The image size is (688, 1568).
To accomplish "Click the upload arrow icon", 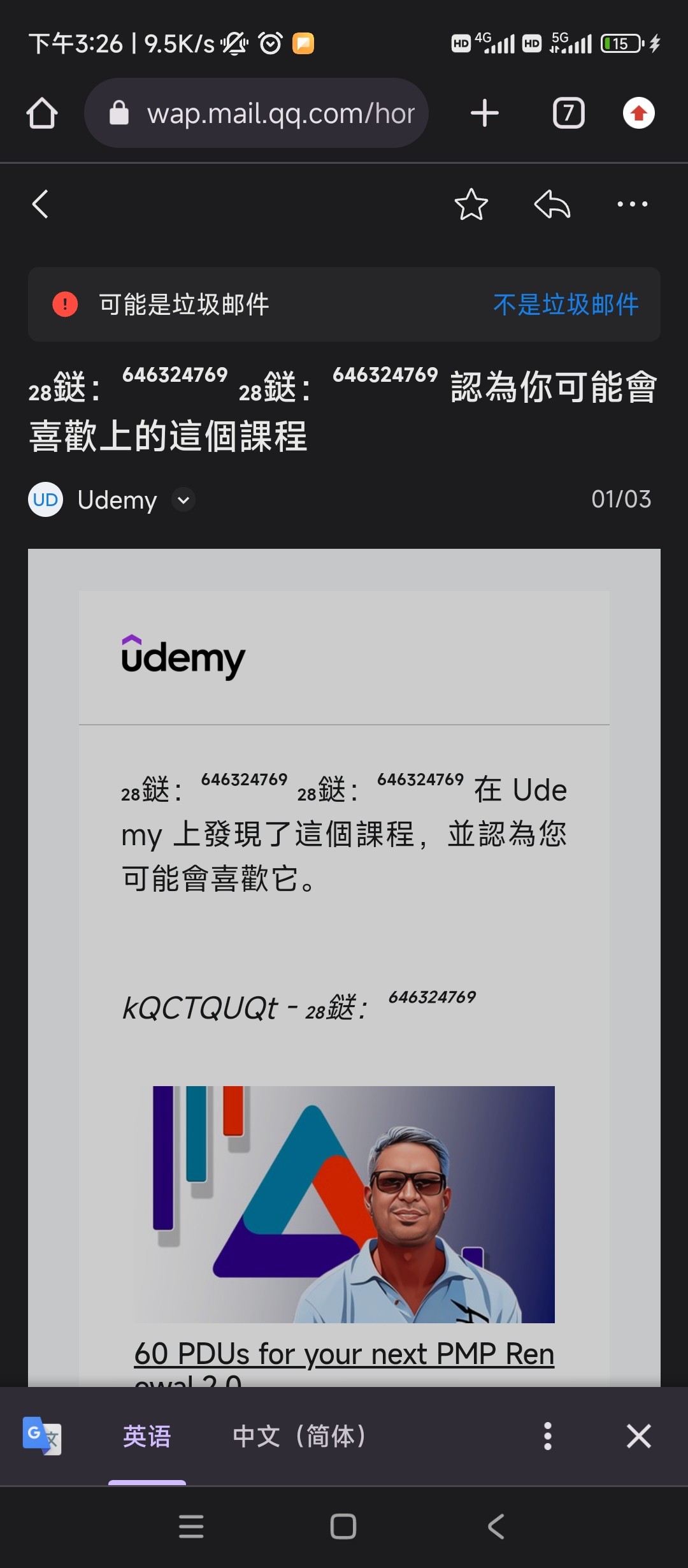I will coord(638,113).
